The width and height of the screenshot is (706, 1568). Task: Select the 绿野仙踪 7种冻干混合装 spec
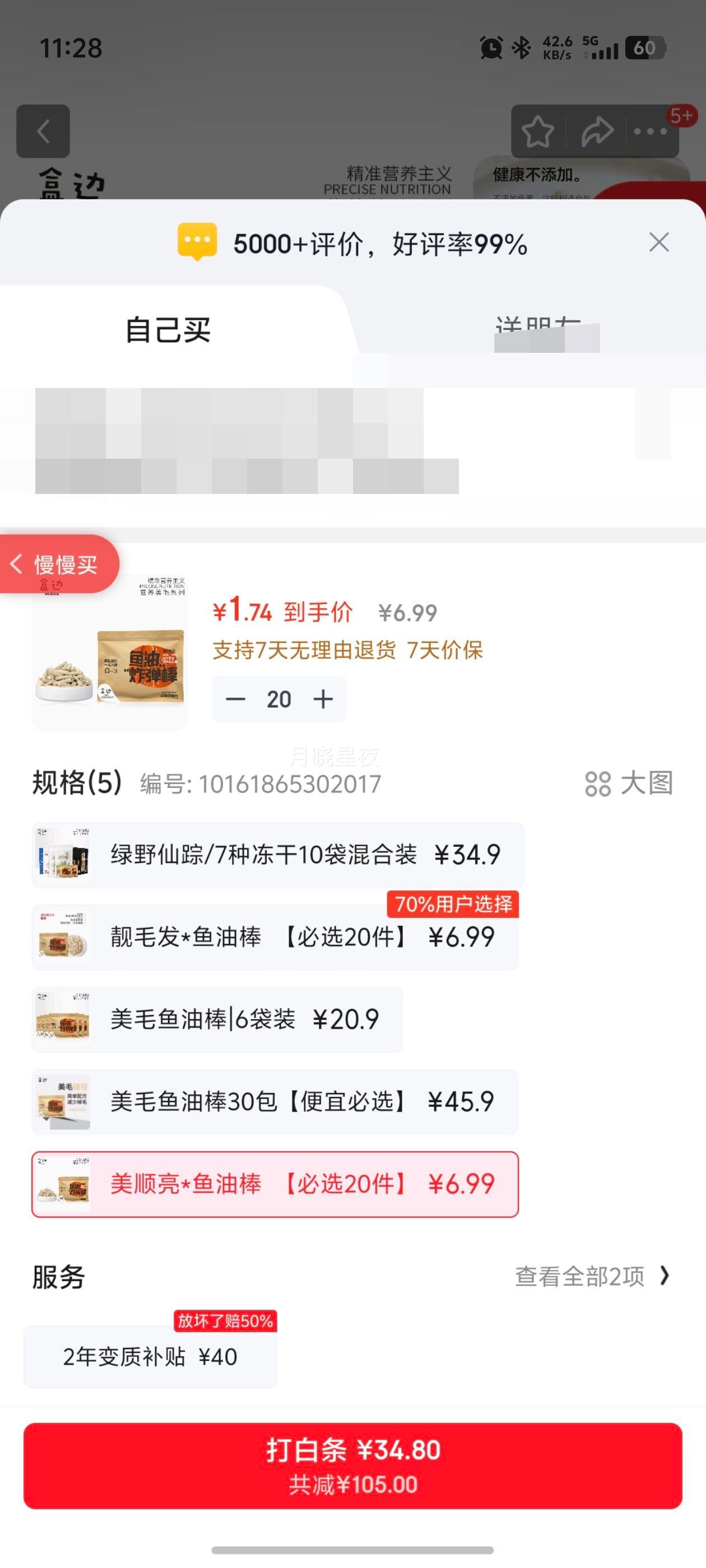click(277, 855)
